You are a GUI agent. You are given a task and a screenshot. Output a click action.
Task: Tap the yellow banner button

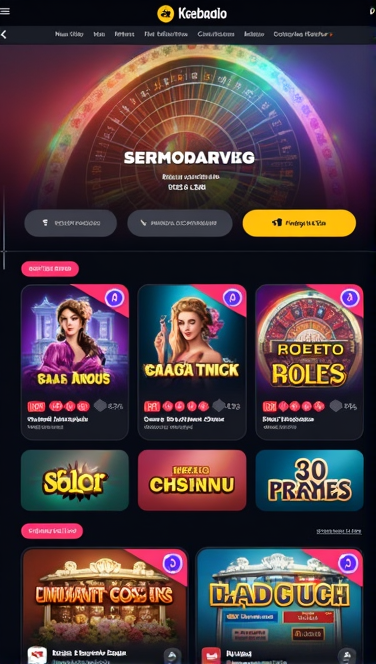coord(299,223)
